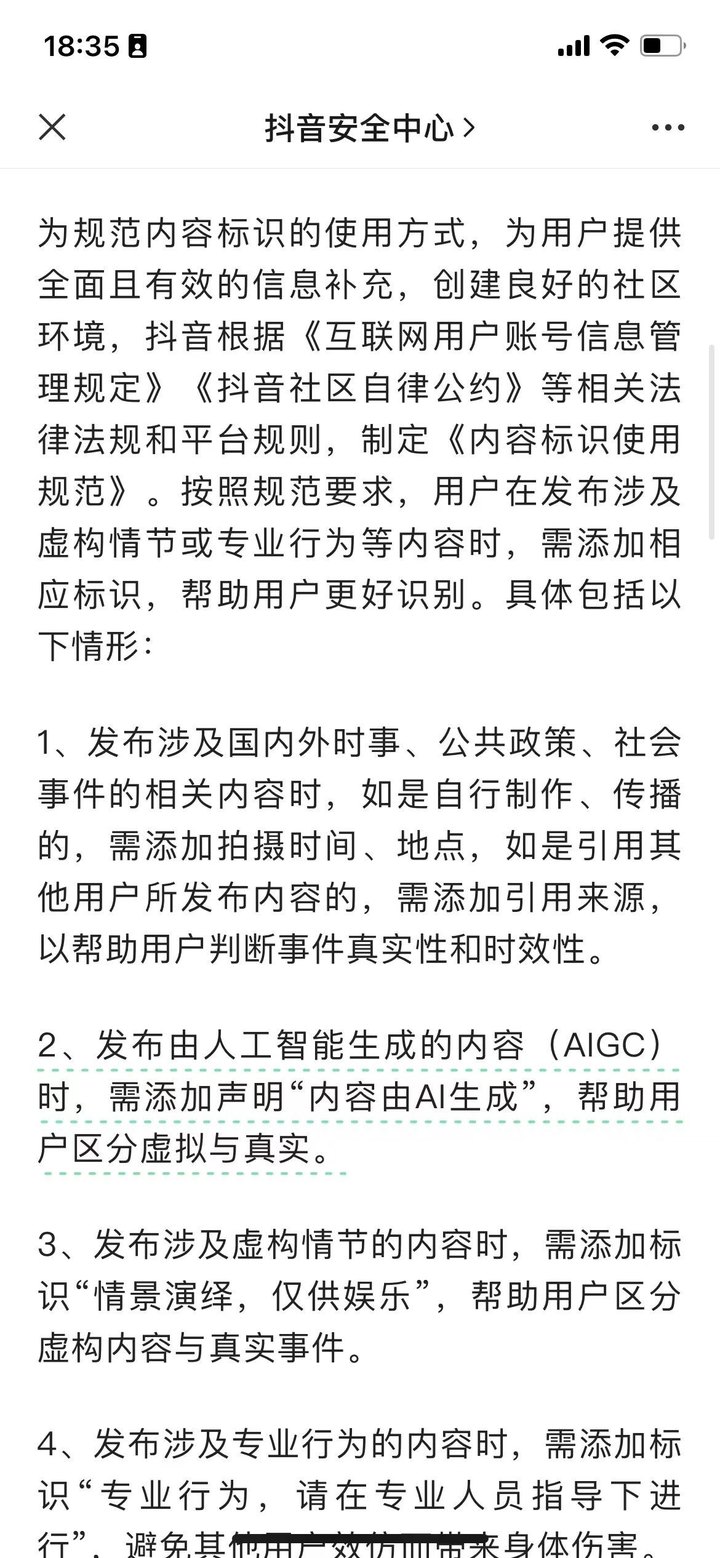Open the 抖音安全中心 title link
This screenshot has width=720, height=1558.
coord(369,128)
